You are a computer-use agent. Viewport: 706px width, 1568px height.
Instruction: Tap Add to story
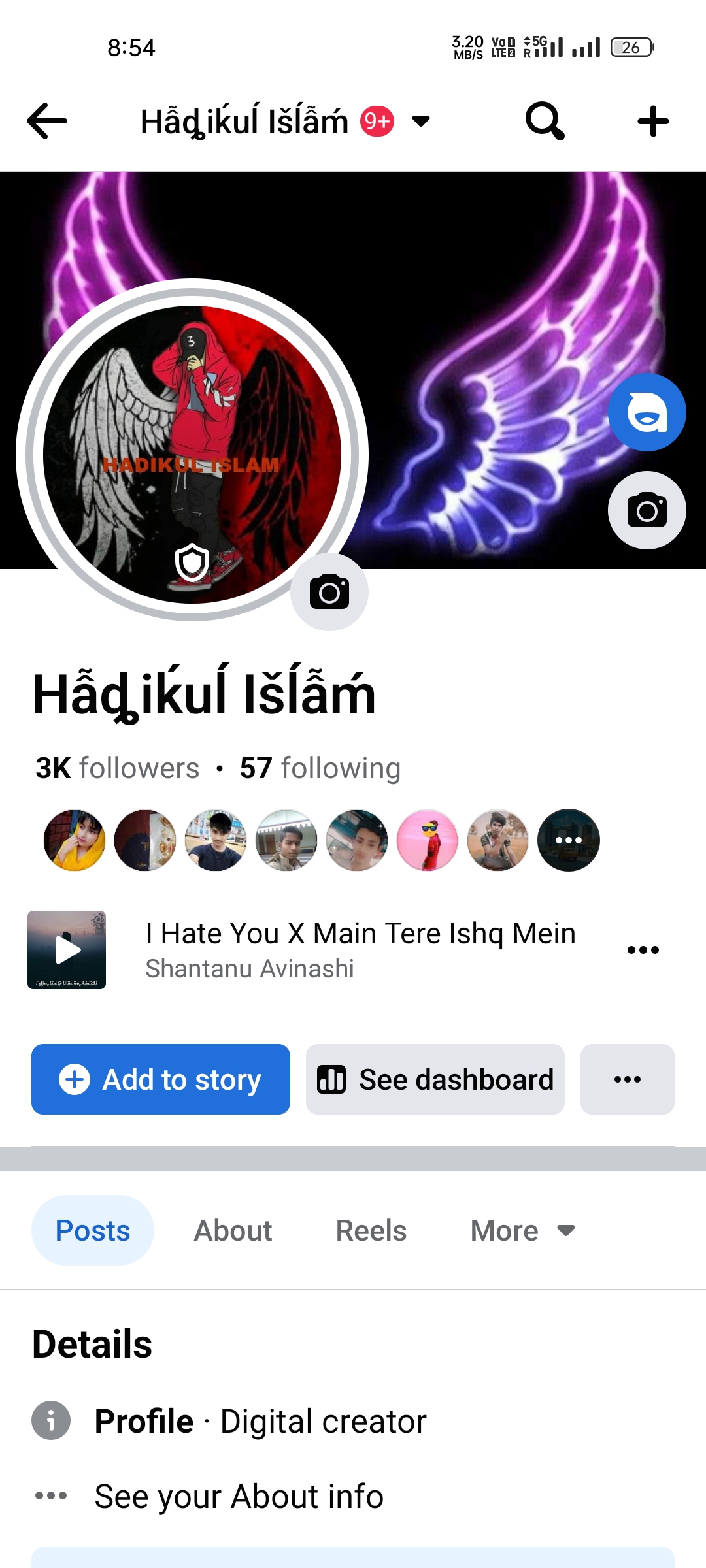[161, 1079]
